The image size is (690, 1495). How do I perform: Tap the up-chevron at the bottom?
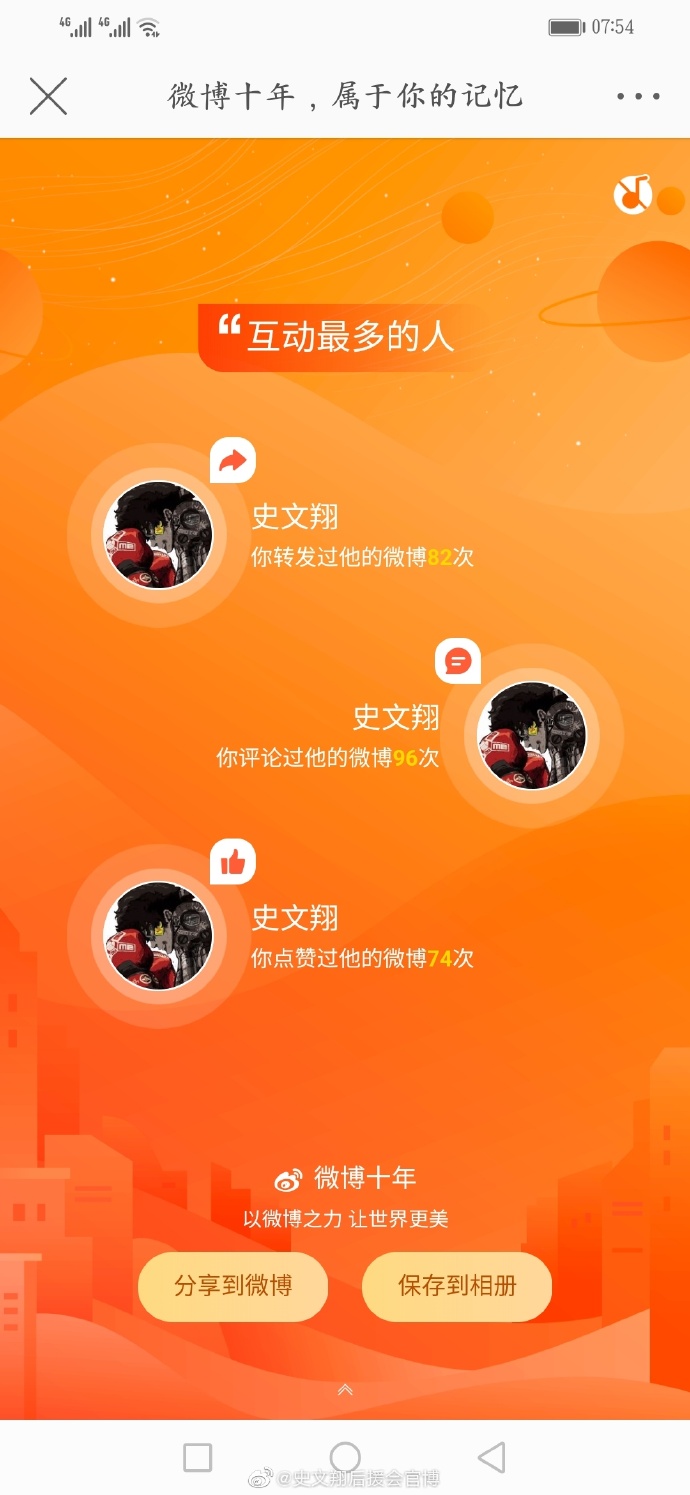coord(345,1390)
